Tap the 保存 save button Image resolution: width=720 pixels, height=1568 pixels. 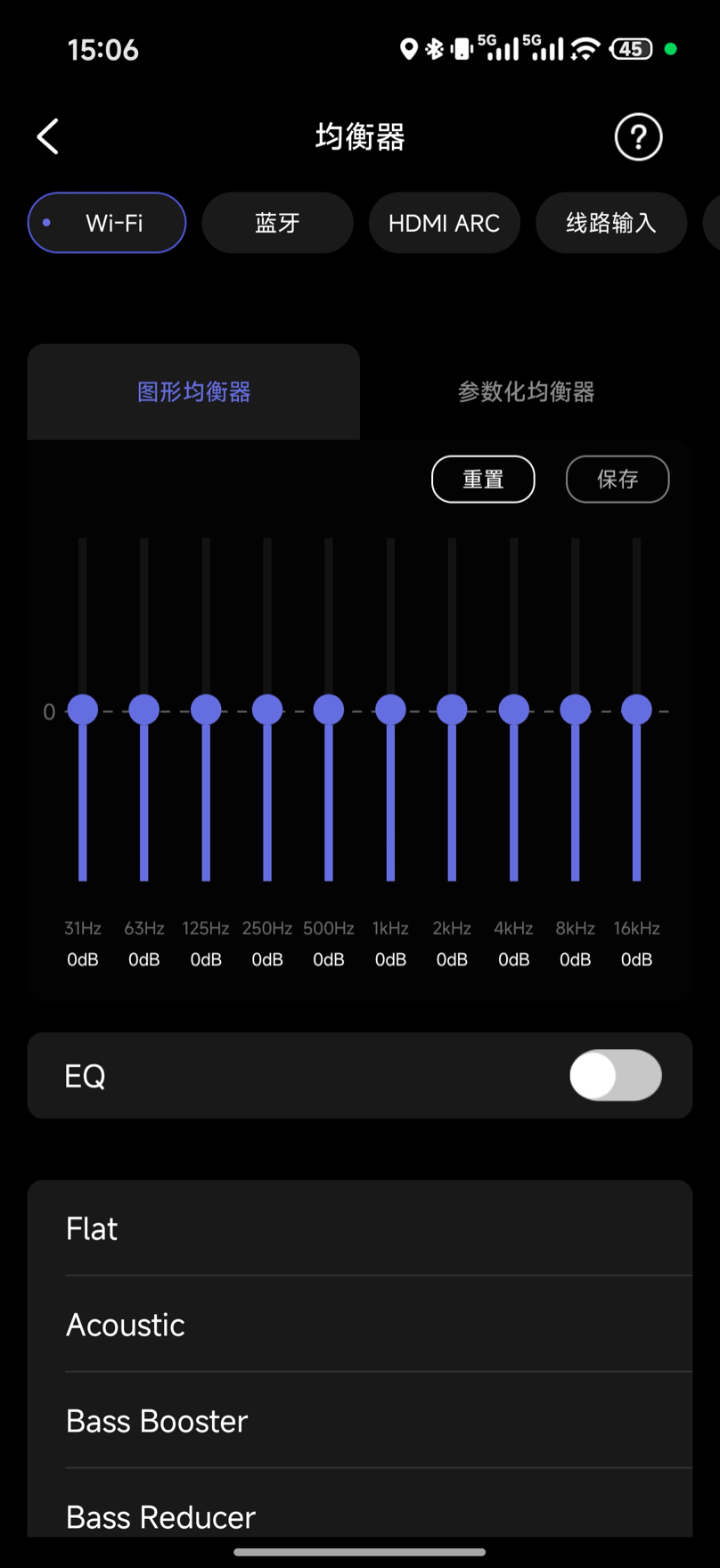tap(618, 480)
